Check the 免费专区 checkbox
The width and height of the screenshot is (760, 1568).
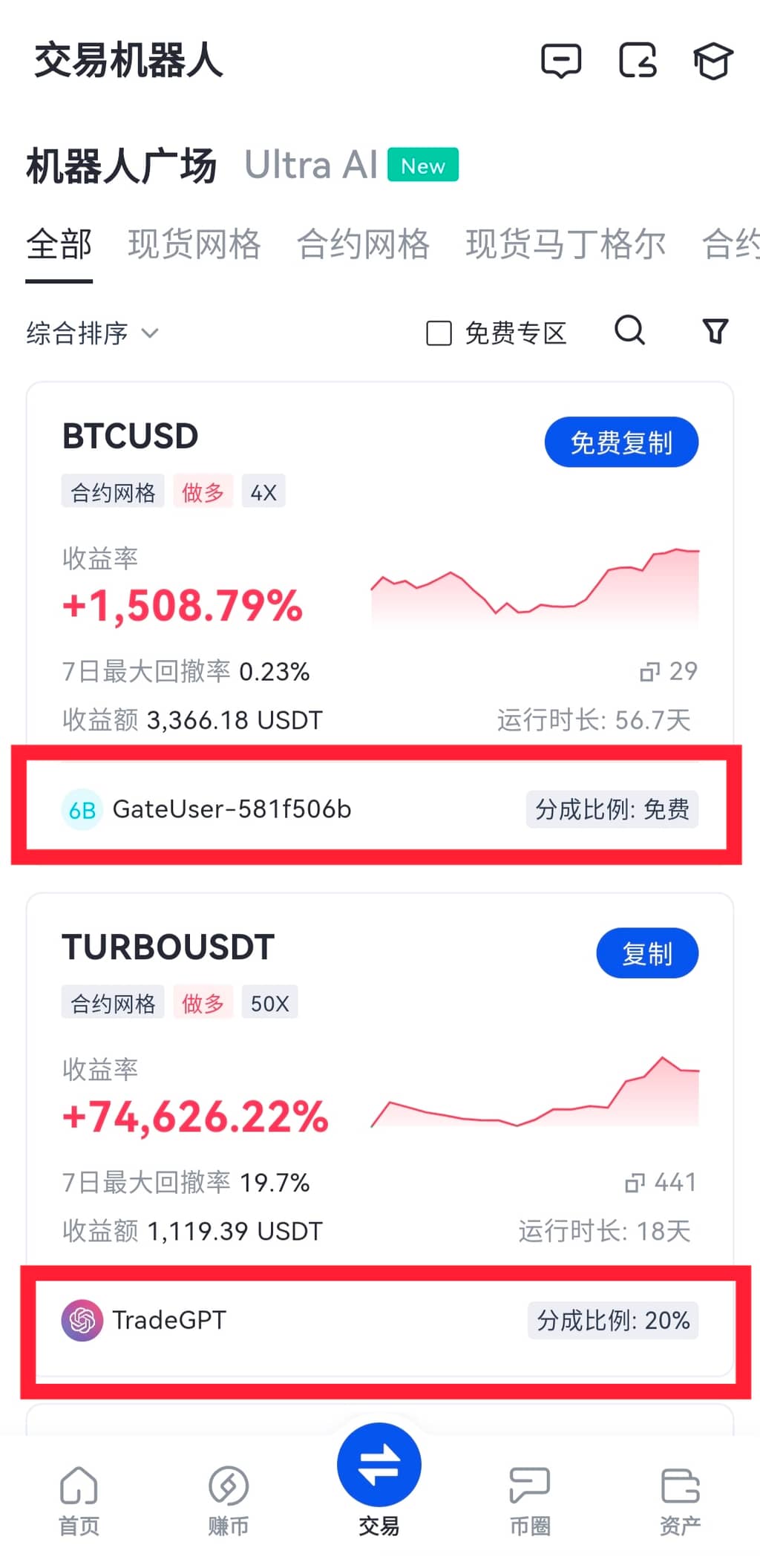(439, 333)
